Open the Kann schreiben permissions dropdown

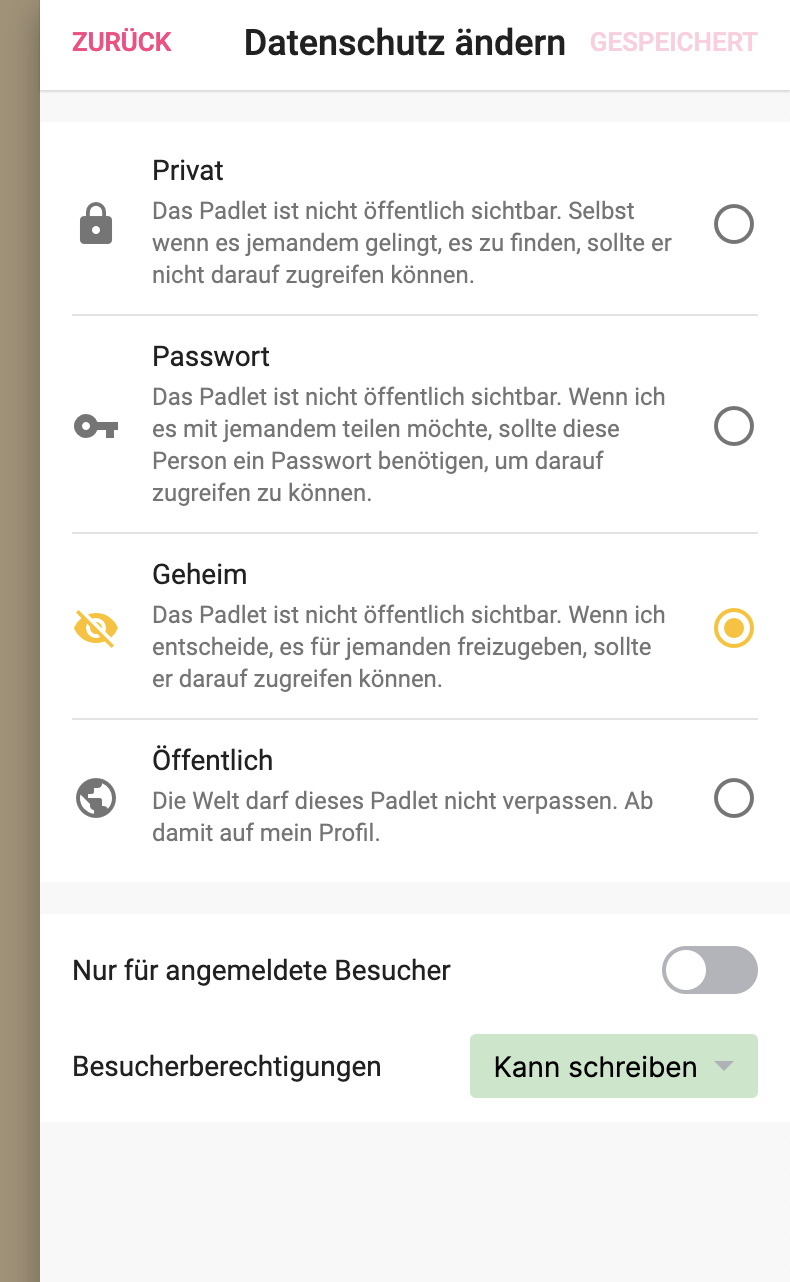click(613, 1066)
